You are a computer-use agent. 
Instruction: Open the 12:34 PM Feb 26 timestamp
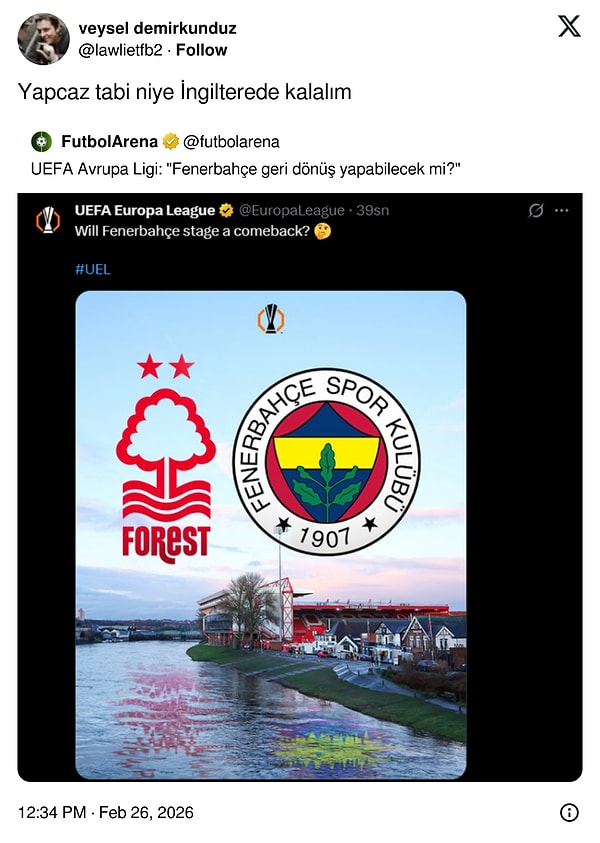pos(105,812)
